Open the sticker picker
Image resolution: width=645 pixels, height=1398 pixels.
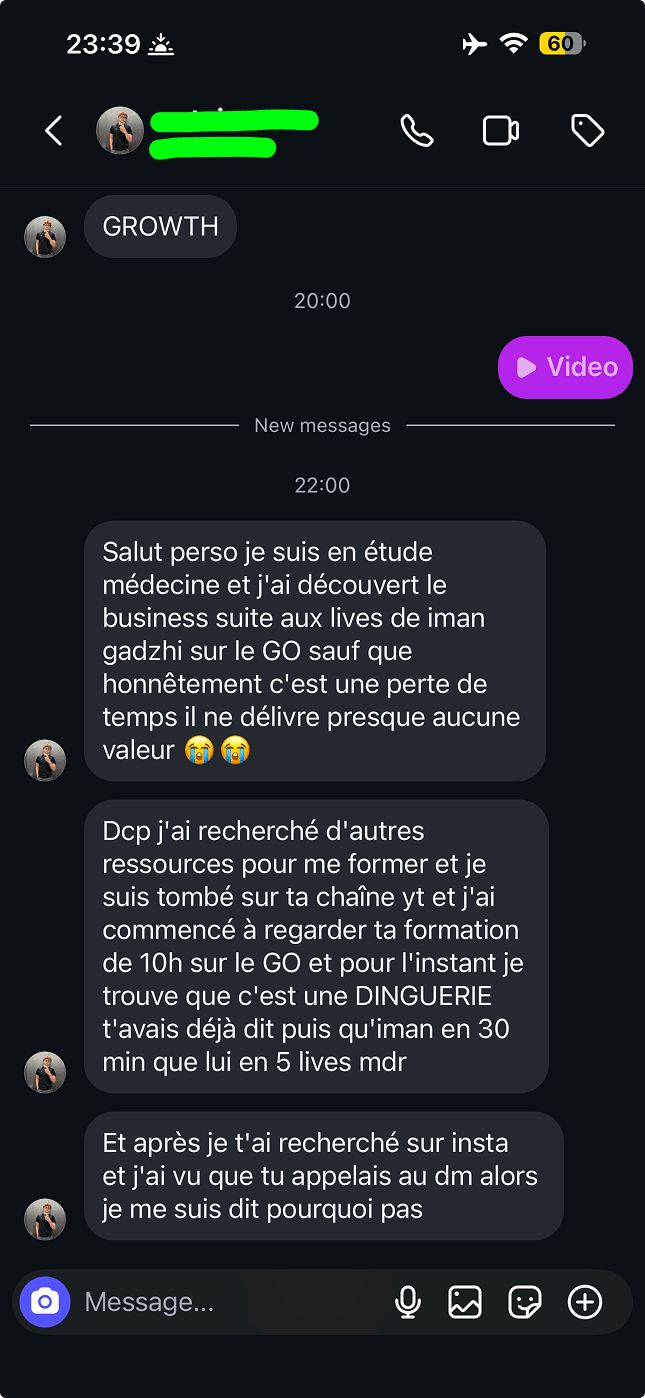click(x=525, y=1302)
